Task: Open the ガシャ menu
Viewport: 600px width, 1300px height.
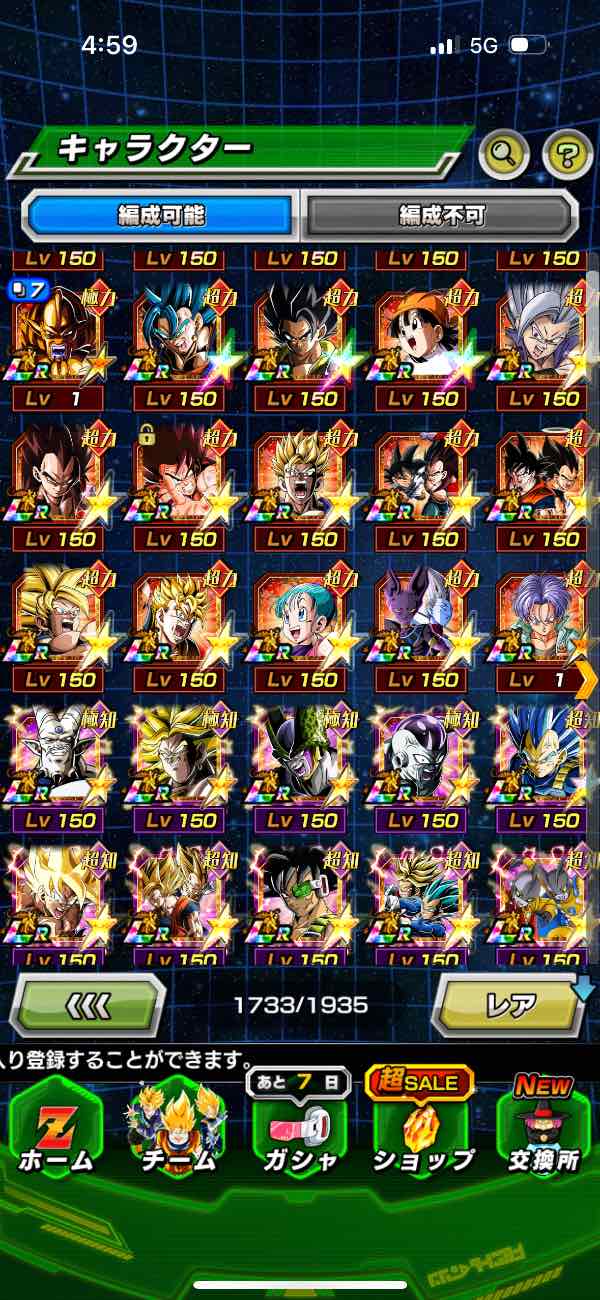Action: pos(300,1125)
